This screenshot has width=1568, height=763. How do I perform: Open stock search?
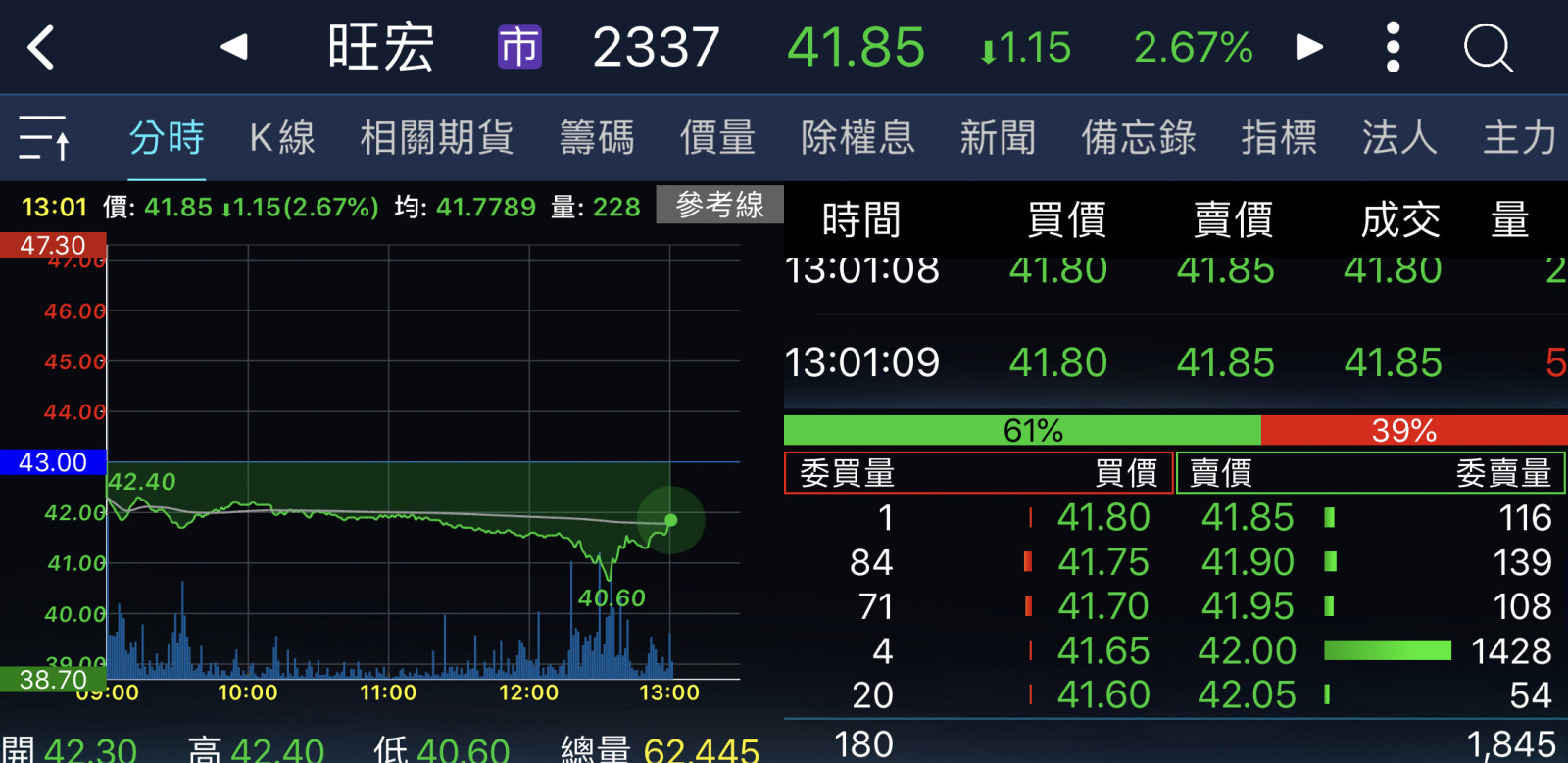coord(1488,47)
